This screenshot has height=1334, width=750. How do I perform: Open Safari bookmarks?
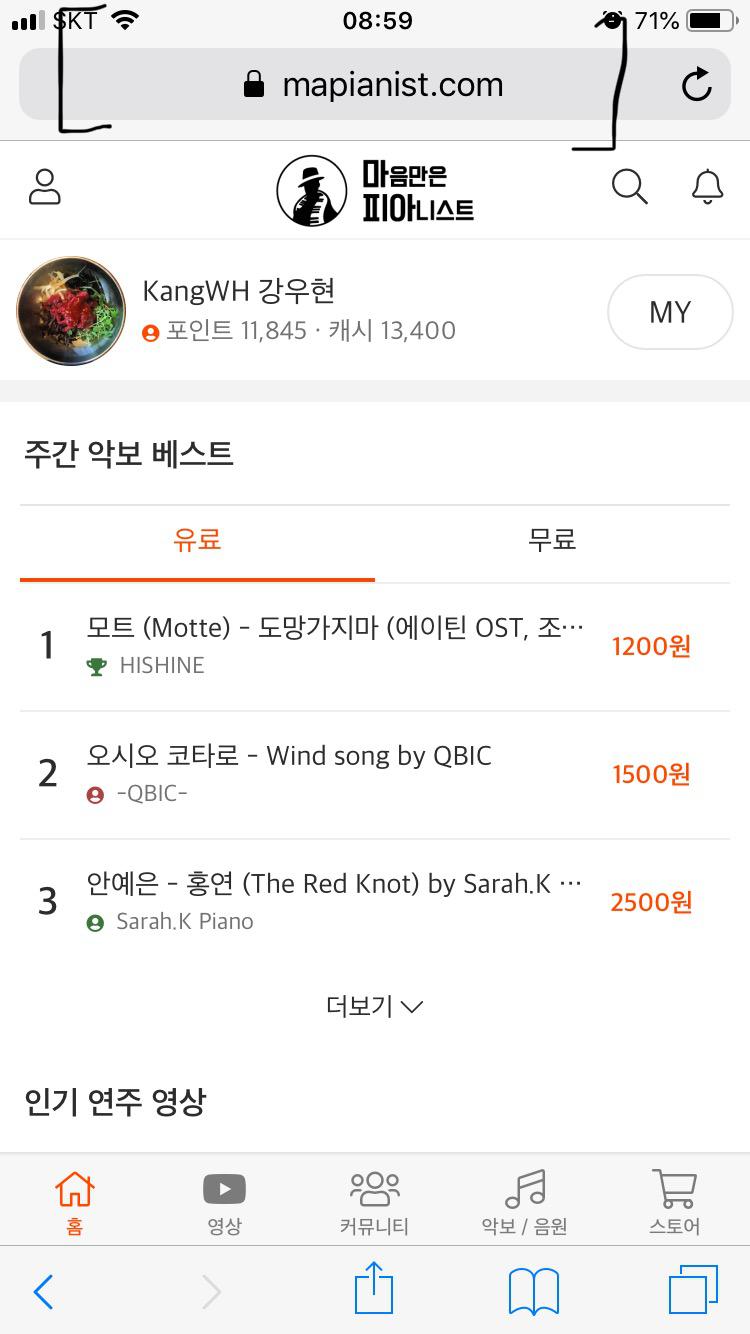[x=533, y=1292]
